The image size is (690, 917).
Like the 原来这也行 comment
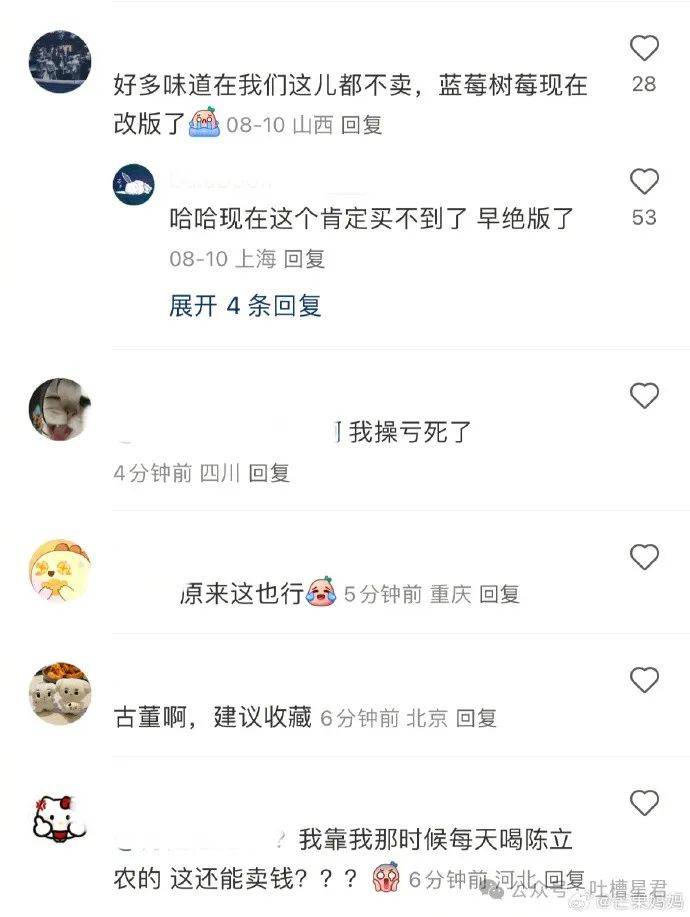(644, 557)
